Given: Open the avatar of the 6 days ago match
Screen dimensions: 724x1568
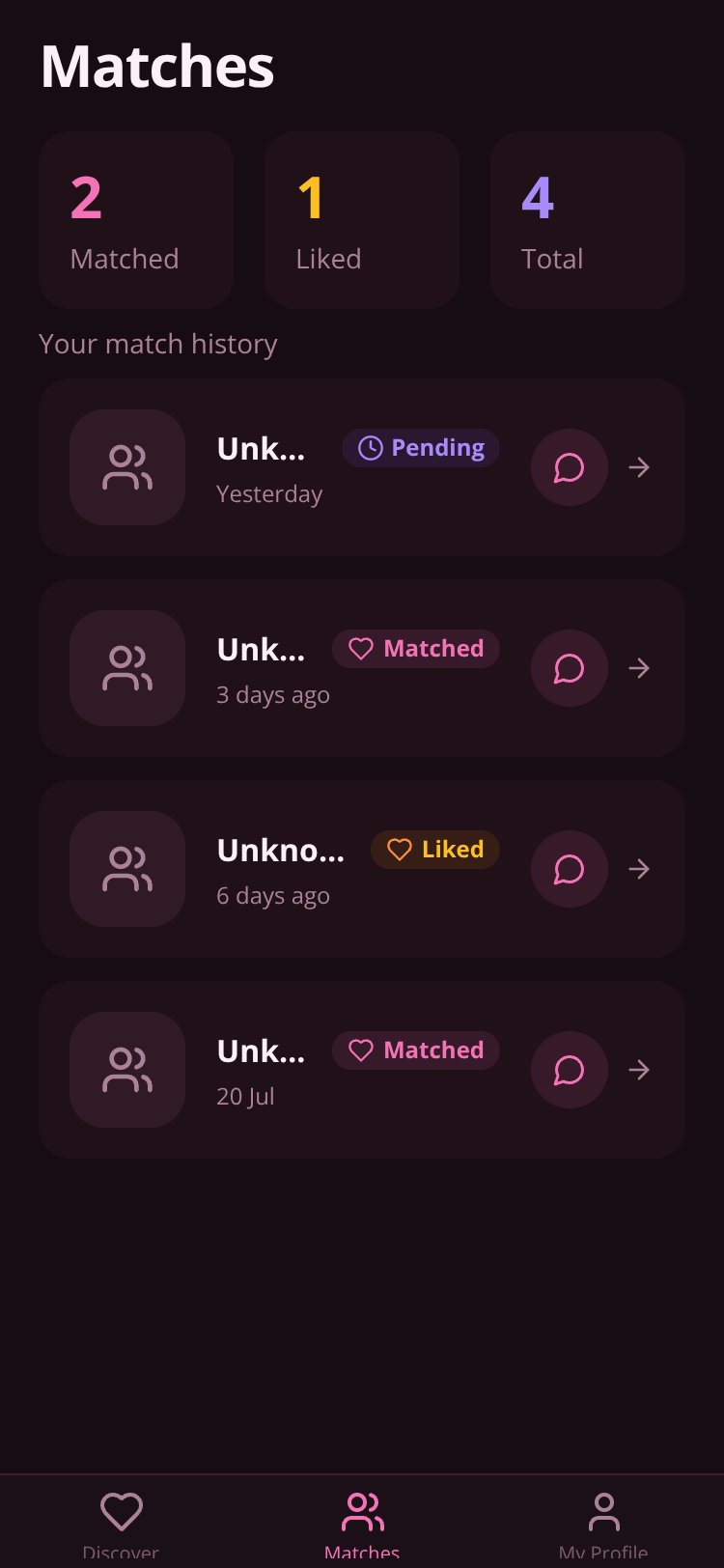Looking at the screenshot, I should click(127, 869).
